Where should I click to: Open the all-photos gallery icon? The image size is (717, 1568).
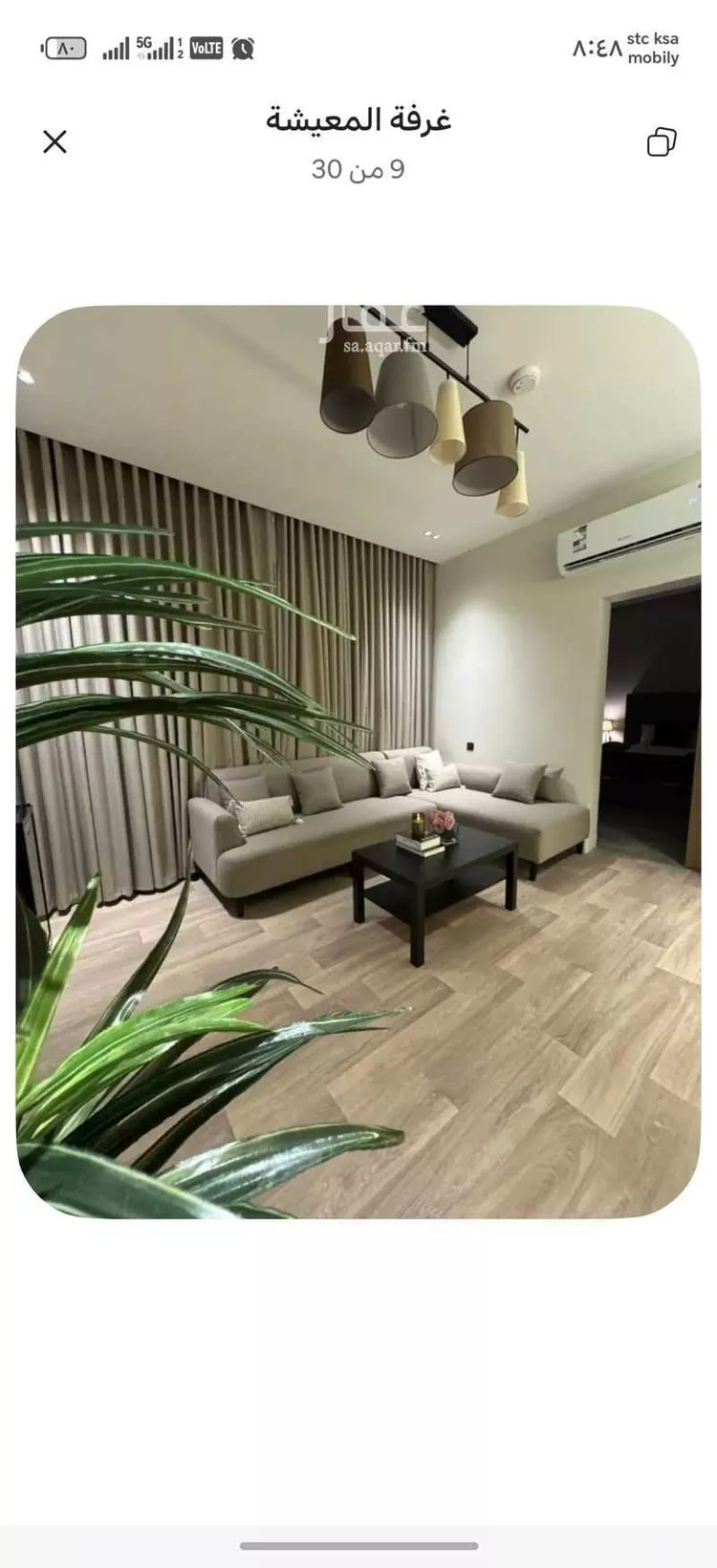pos(662,142)
